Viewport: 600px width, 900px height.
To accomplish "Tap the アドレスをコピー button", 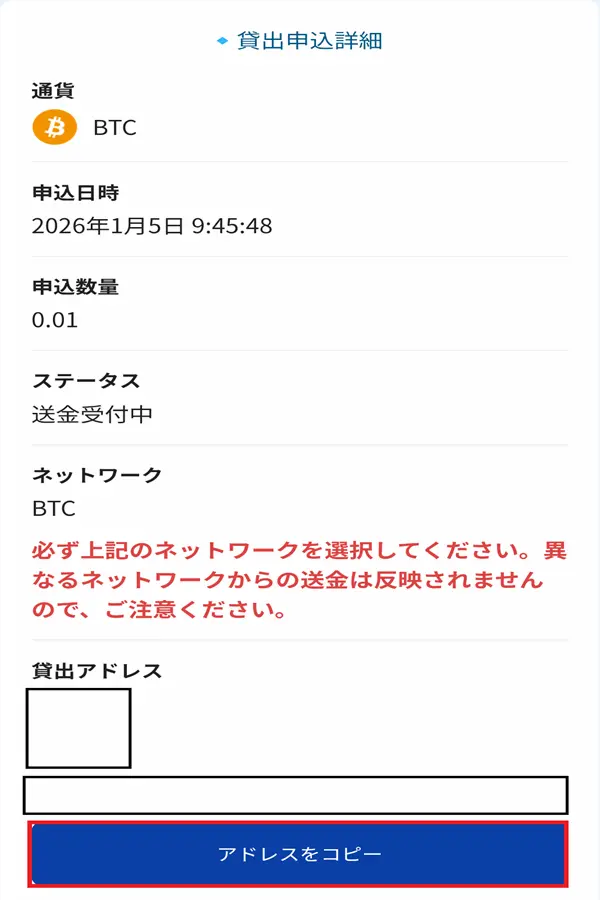I will 299,854.
